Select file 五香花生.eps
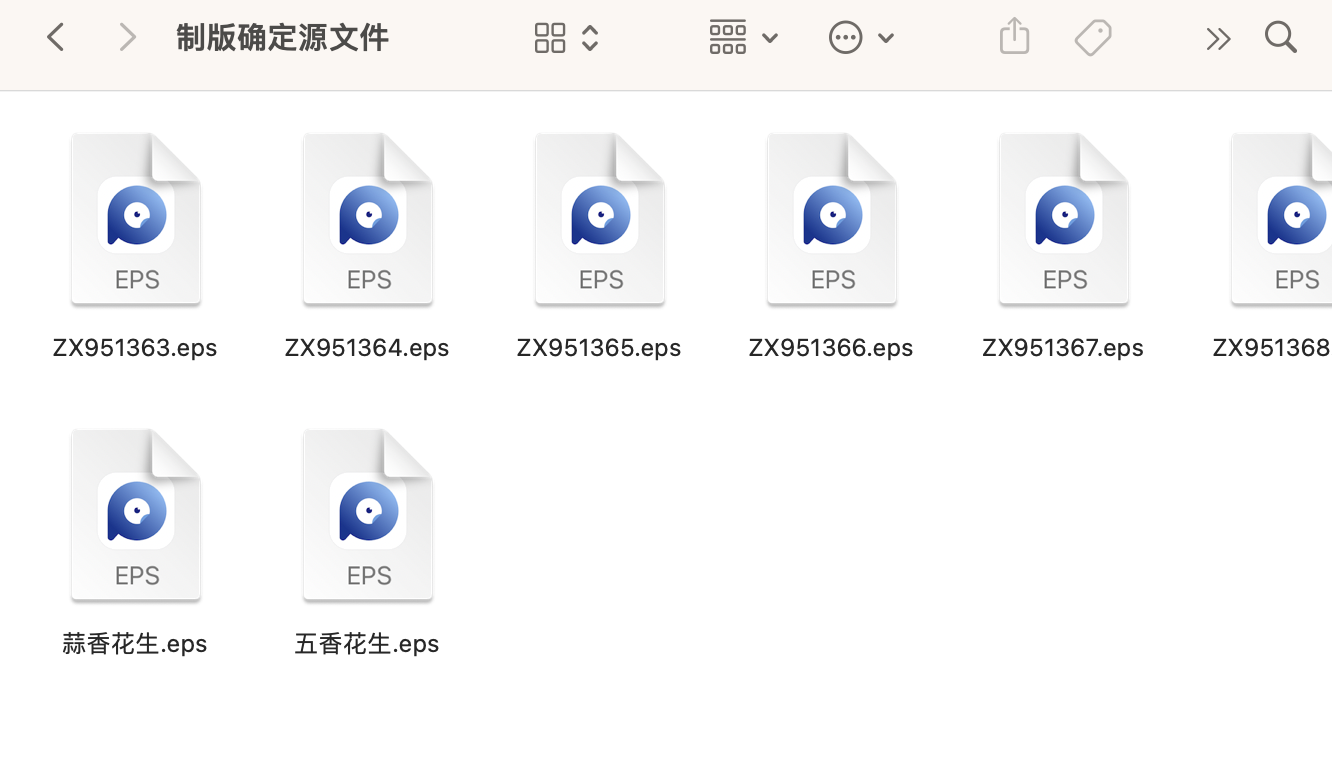The width and height of the screenshot is (1332, 764). pos(368,516)
